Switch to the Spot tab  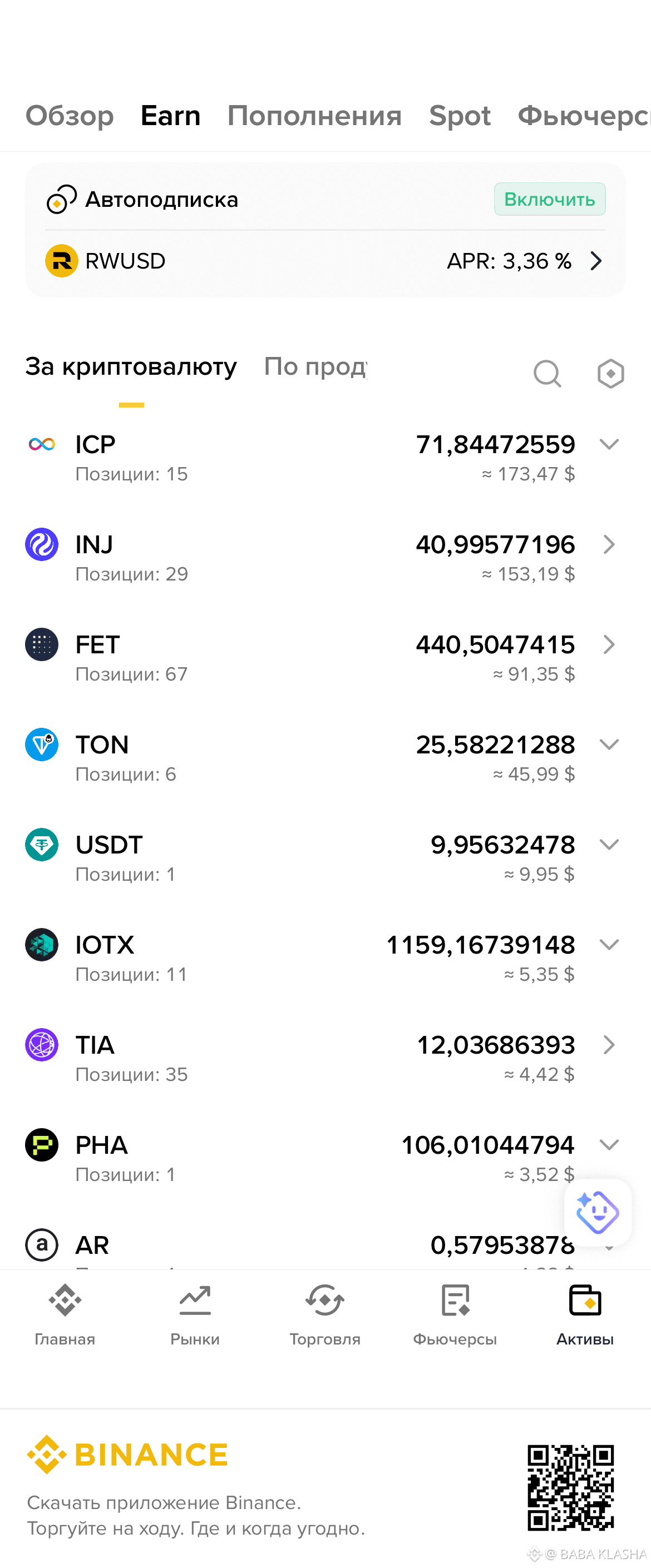click(x=460, y=116)
